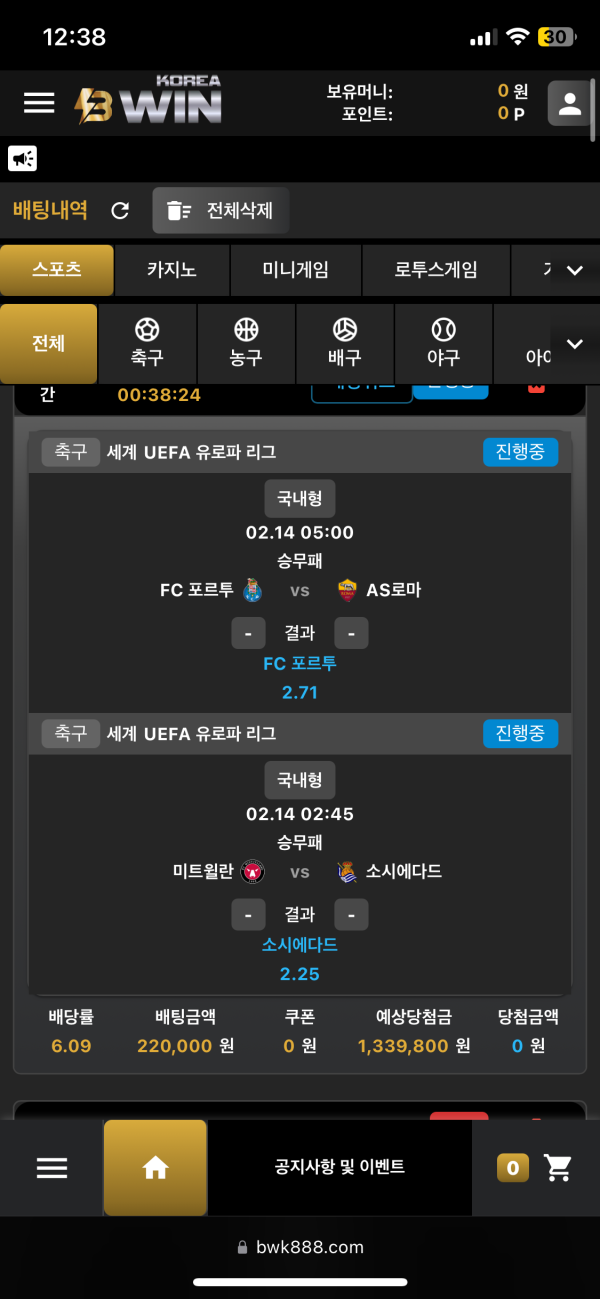Filter by 축구 soccer
Screen dimensions: 600x1299
[x=147, y=344]
